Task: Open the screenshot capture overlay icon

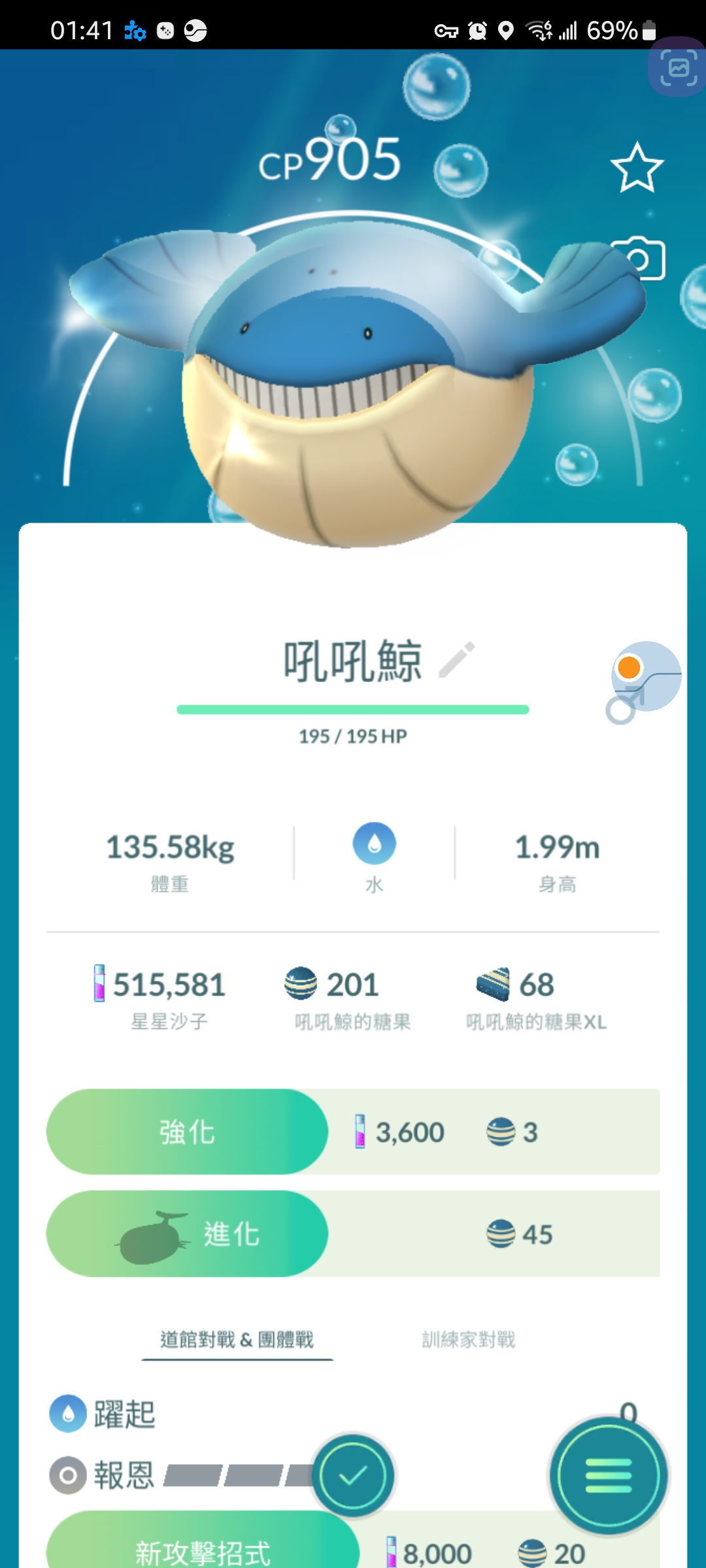Action: [679, 67]
